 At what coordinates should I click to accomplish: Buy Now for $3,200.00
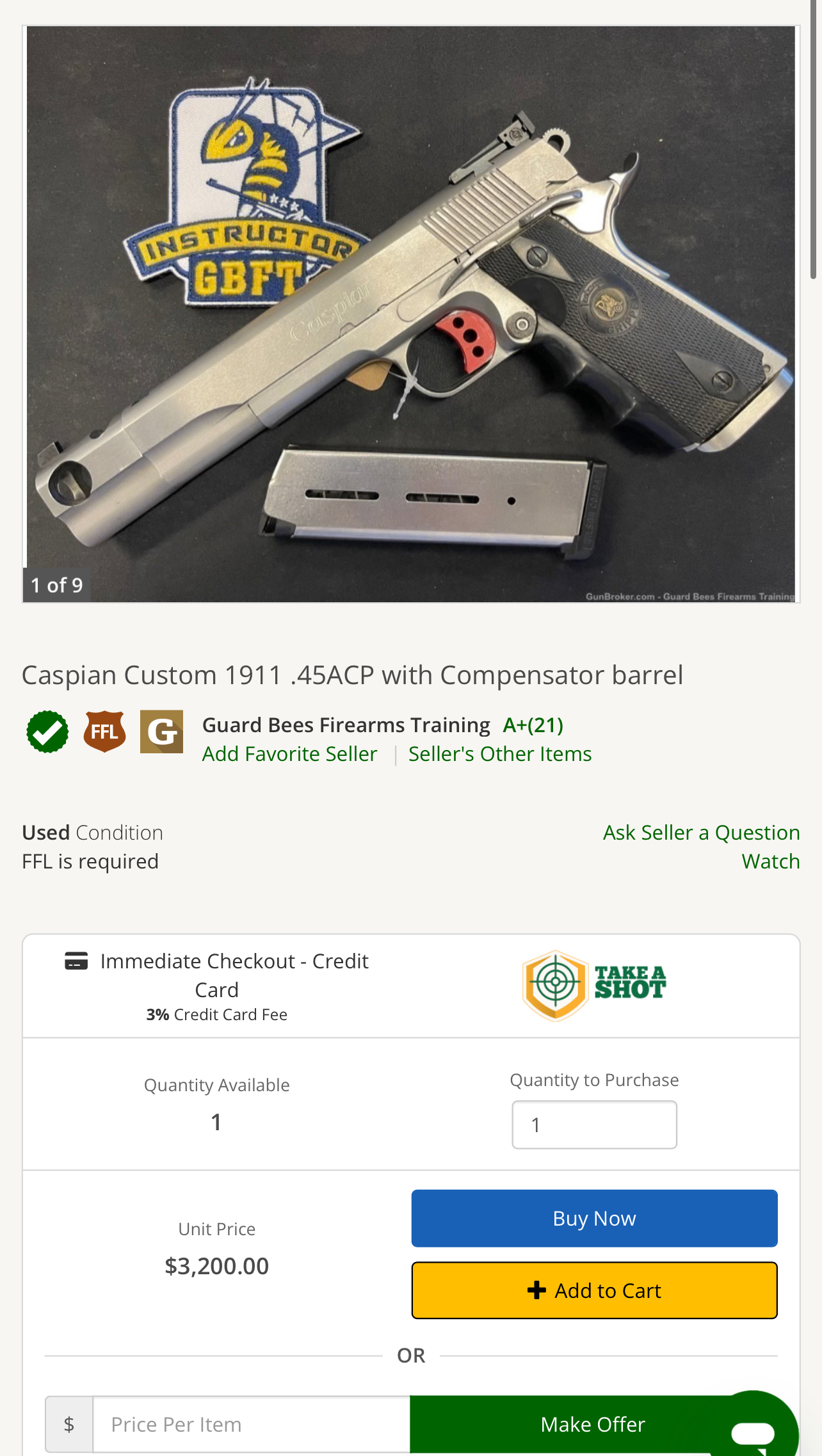pos(594,1219)
